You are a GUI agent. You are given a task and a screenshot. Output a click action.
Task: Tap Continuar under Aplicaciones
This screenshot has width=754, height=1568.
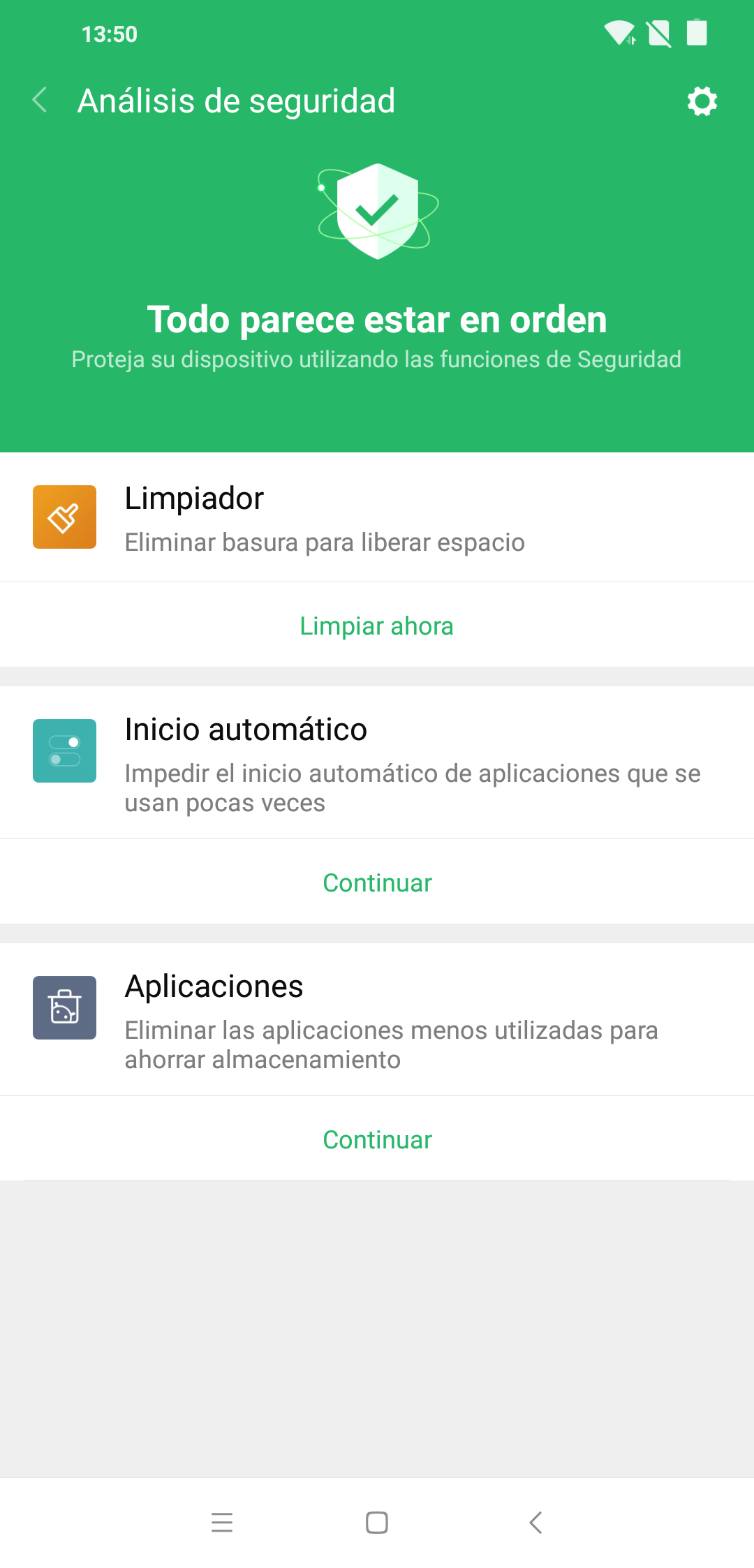(377, 1139)
